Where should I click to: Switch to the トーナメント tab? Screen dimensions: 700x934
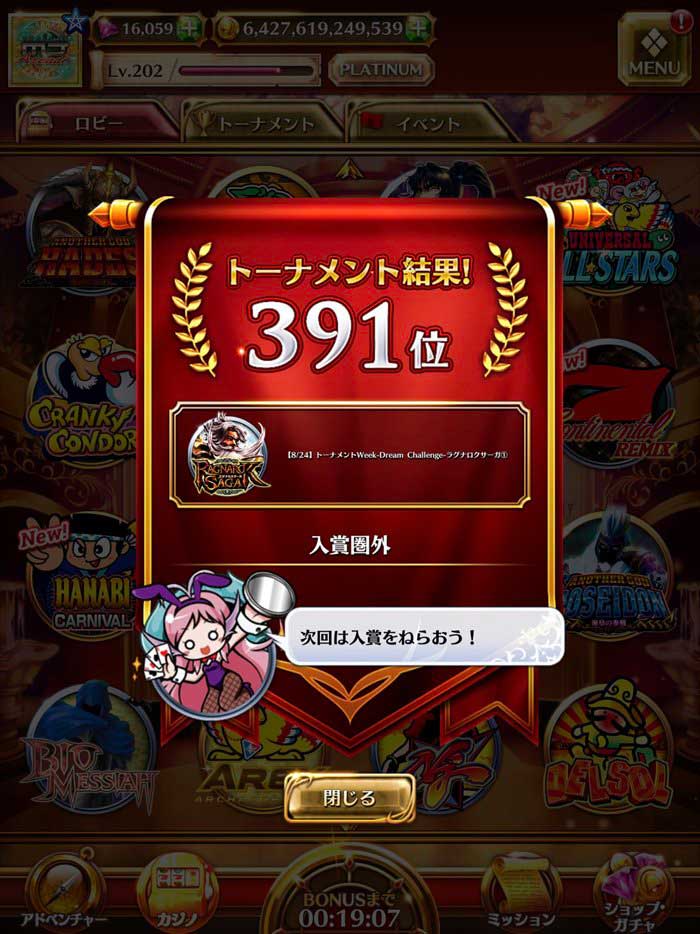265,124
